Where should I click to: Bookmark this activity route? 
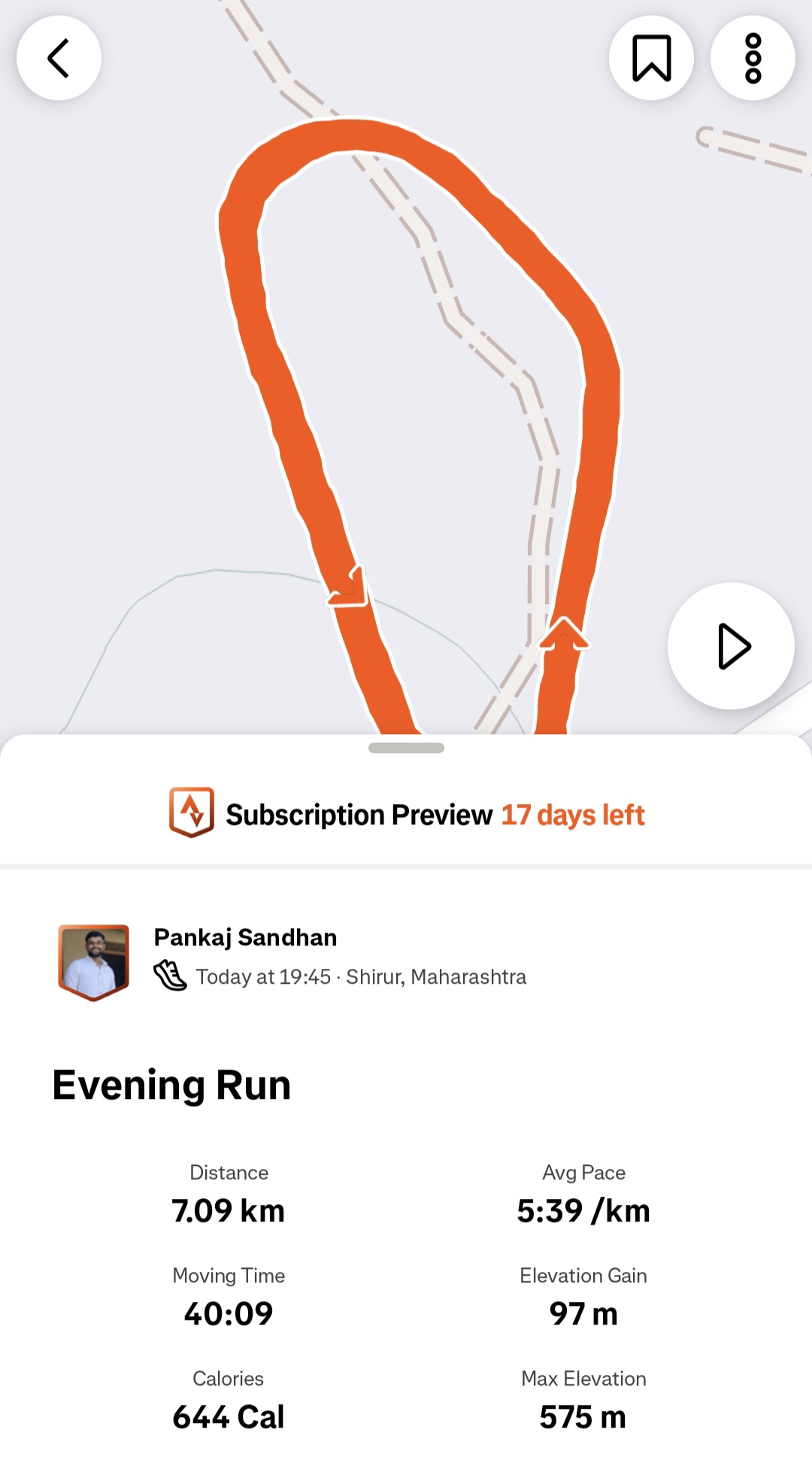[x=651, y=58]
